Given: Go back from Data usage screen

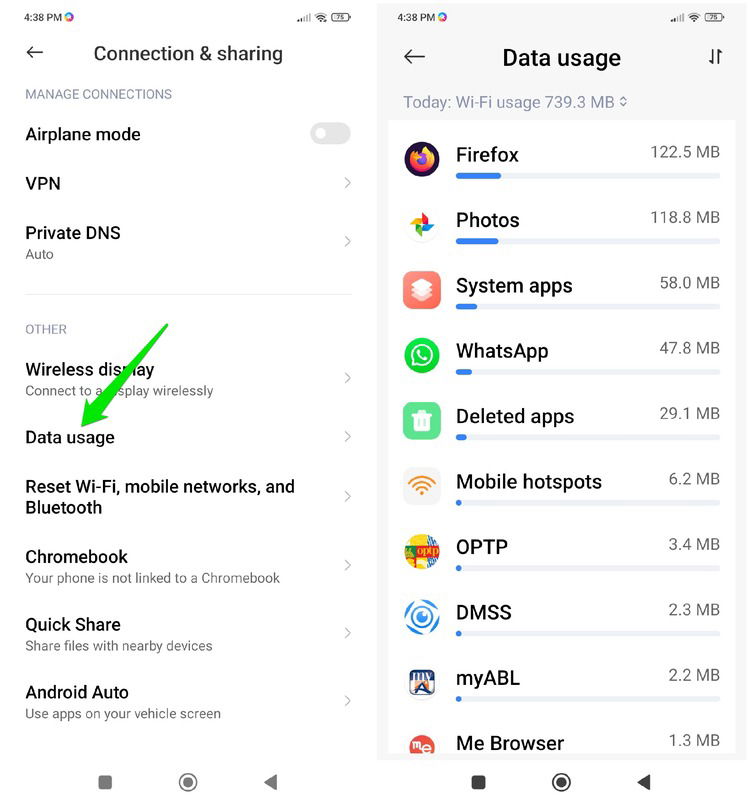Looking at the screenshot, I should coord(414,57).
